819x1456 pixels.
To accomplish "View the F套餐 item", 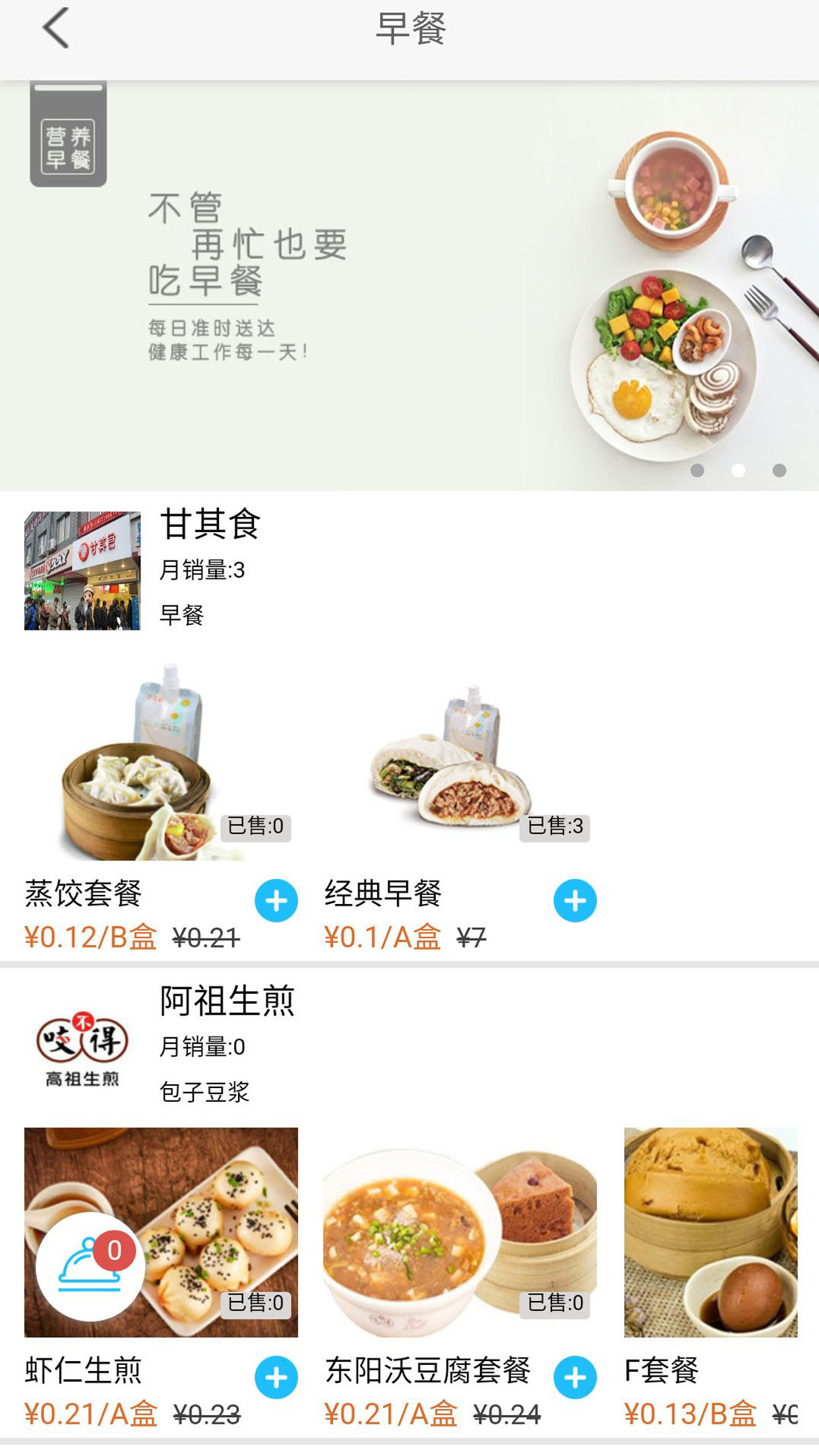I will [x=711, y=1232].
